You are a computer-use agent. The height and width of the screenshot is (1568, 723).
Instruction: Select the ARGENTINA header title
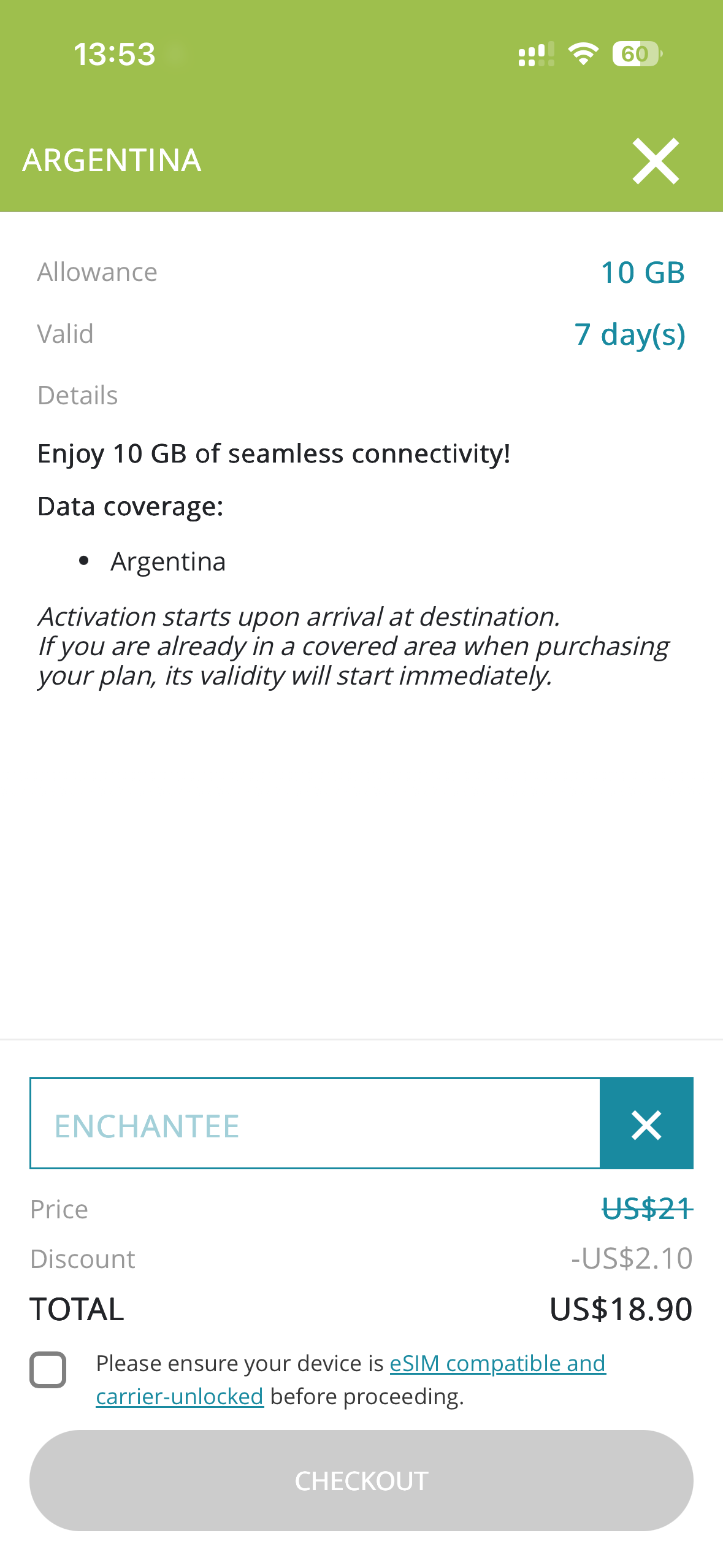pyautogui.click(x=112, y=161)
